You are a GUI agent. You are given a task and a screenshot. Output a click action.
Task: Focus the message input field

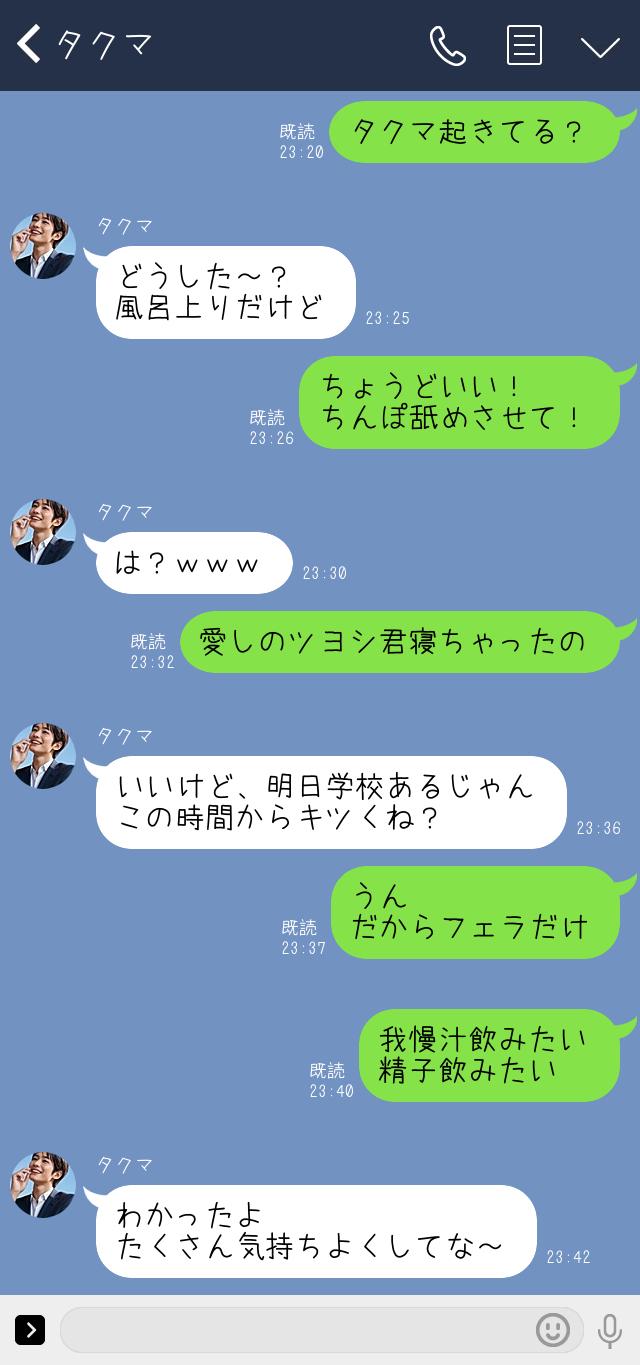point(295,1330)
